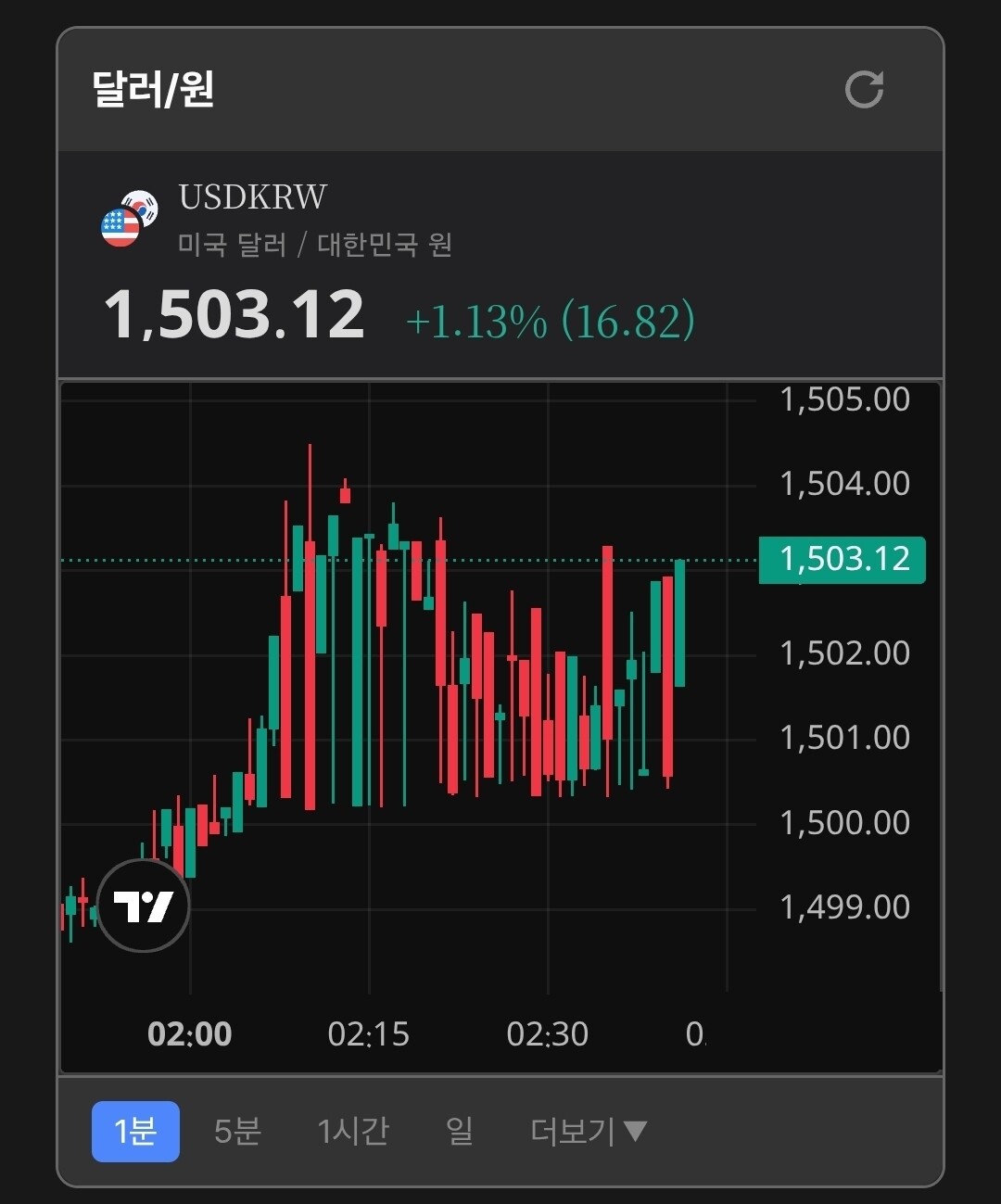Refresh the 달러/원 exchange rate widget
Image resolution: width=1001 pixels, height=1204 pixels.
(864, 90)
